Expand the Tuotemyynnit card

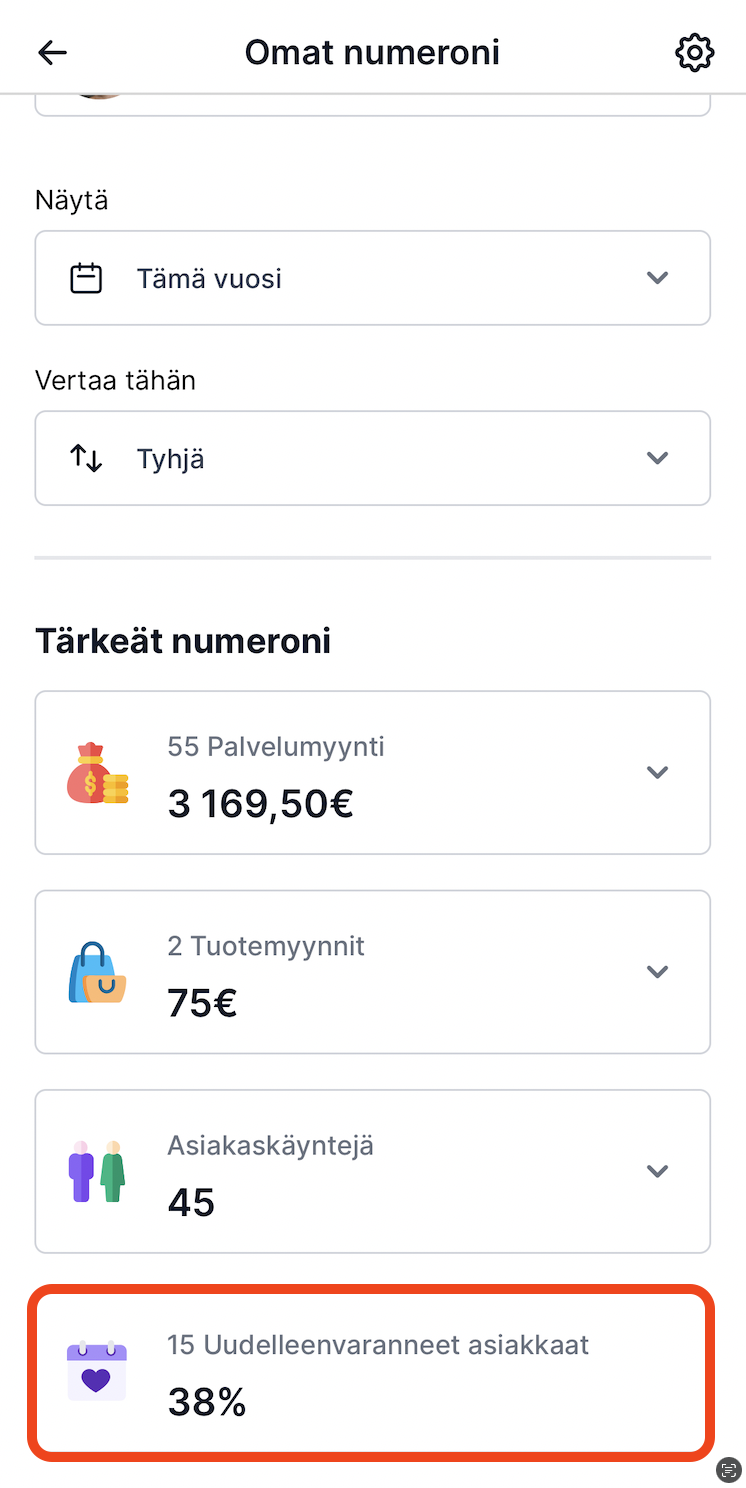pyautogui.click(x=373, y=972)
